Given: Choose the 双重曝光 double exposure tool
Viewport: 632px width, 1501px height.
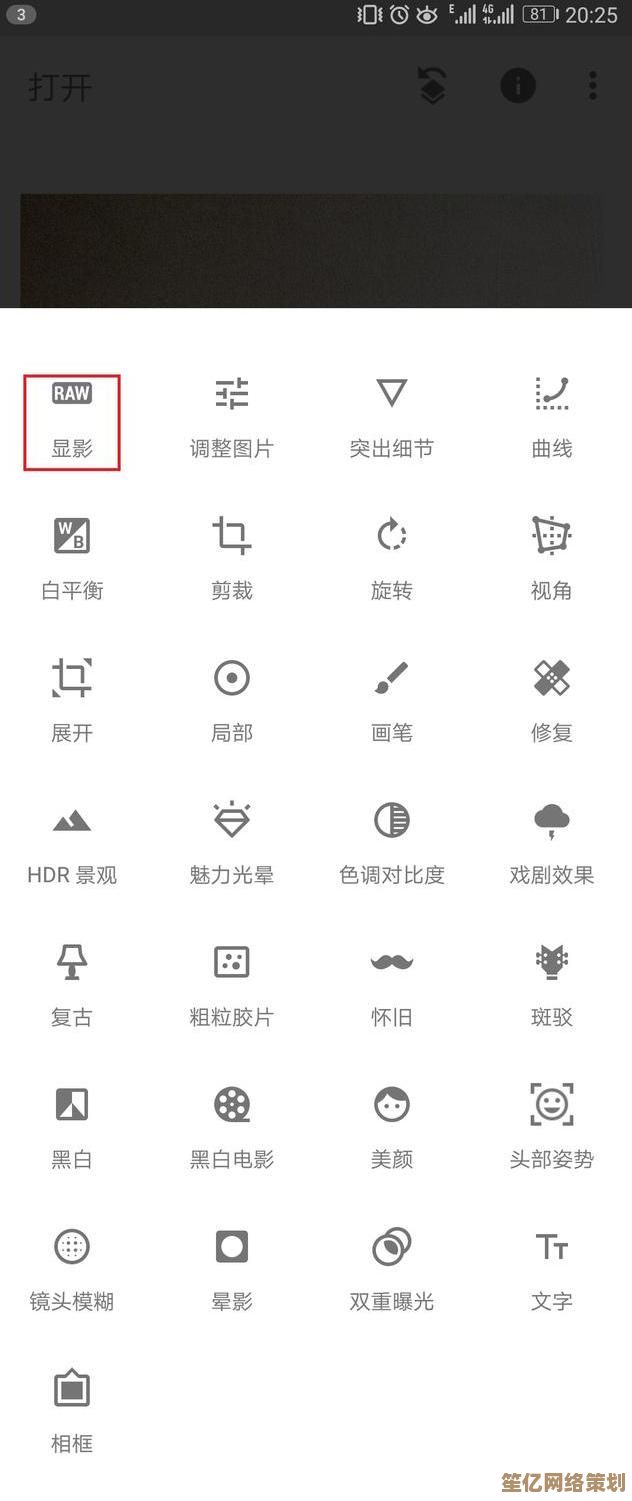Looking at the screenshot, I should pos(392,1271).
